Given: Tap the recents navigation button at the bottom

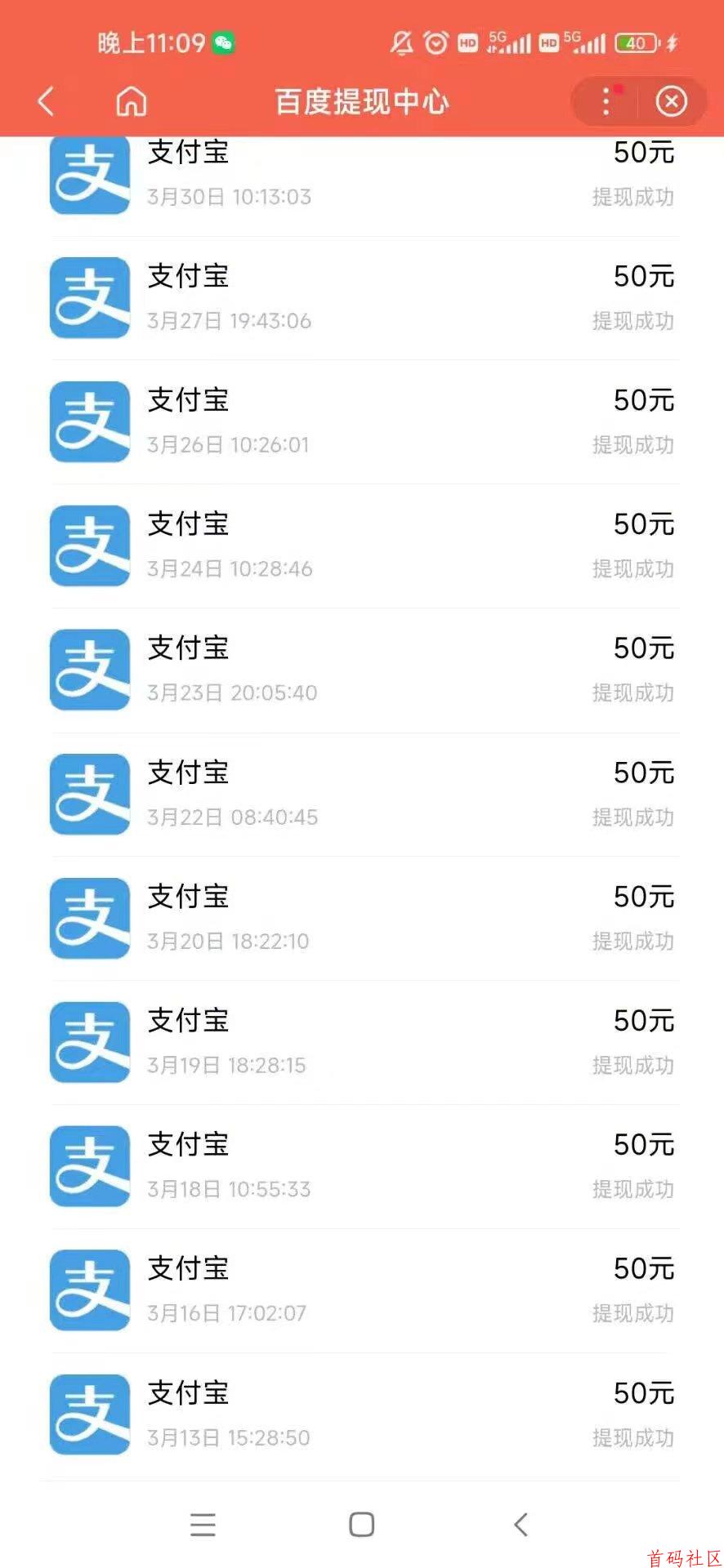Looking at the screenshot, I should click(203, 1524).
